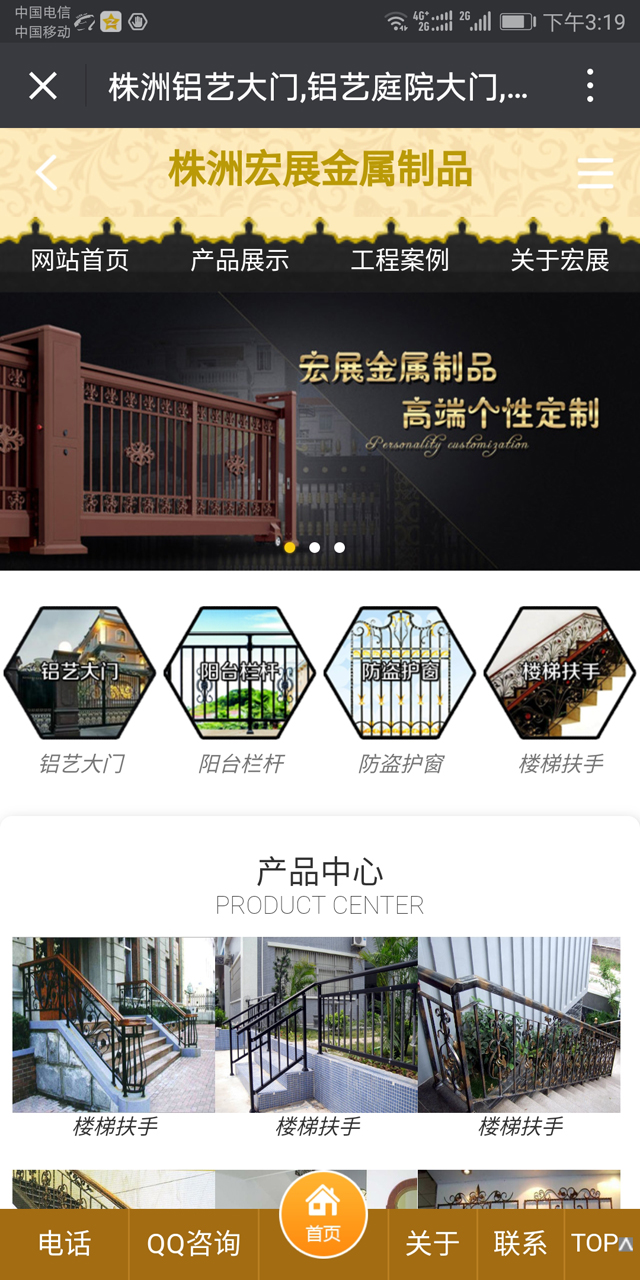Switch to 产品展示 tab
The image size is (640, 1280).
coord(240,261)
